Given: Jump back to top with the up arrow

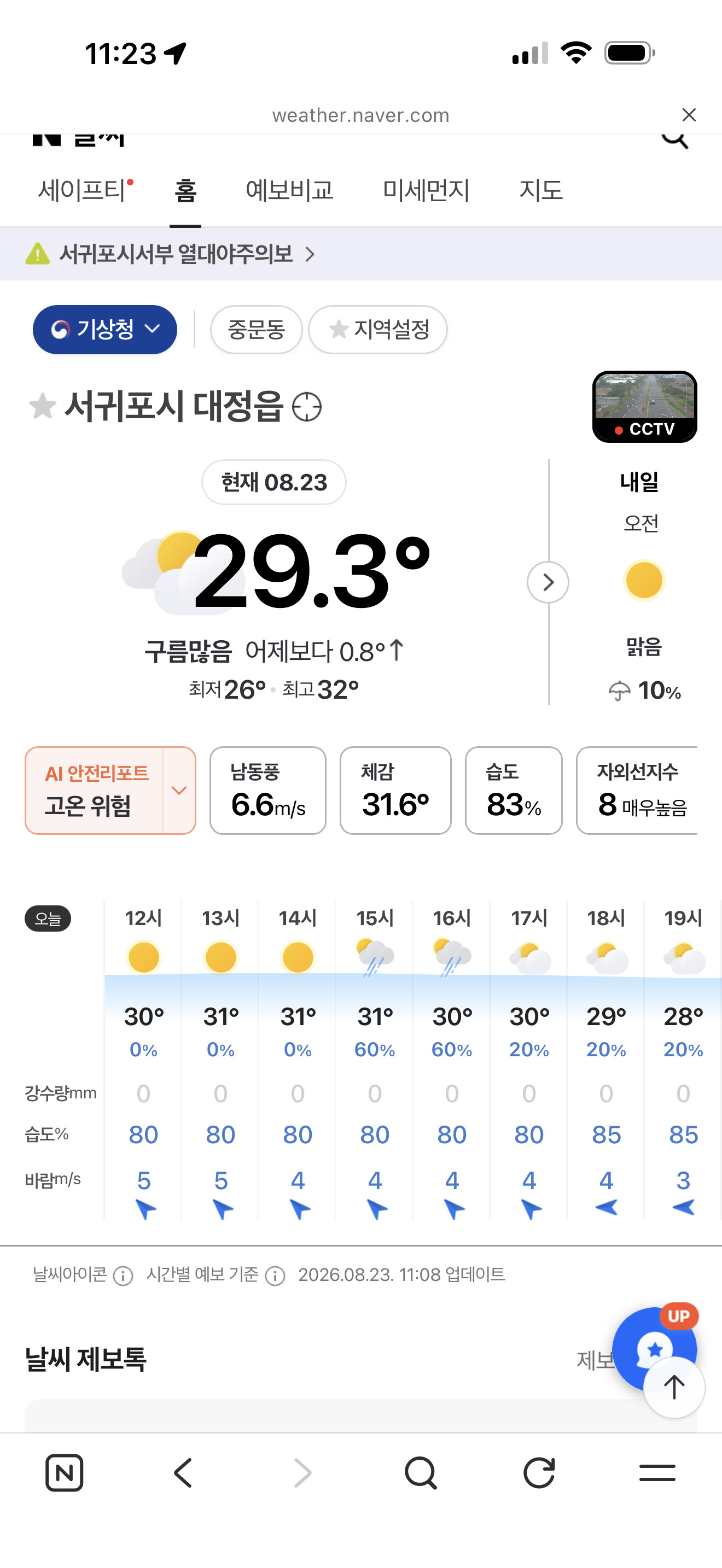Looking at the screenshot, I should (674, 1387).
